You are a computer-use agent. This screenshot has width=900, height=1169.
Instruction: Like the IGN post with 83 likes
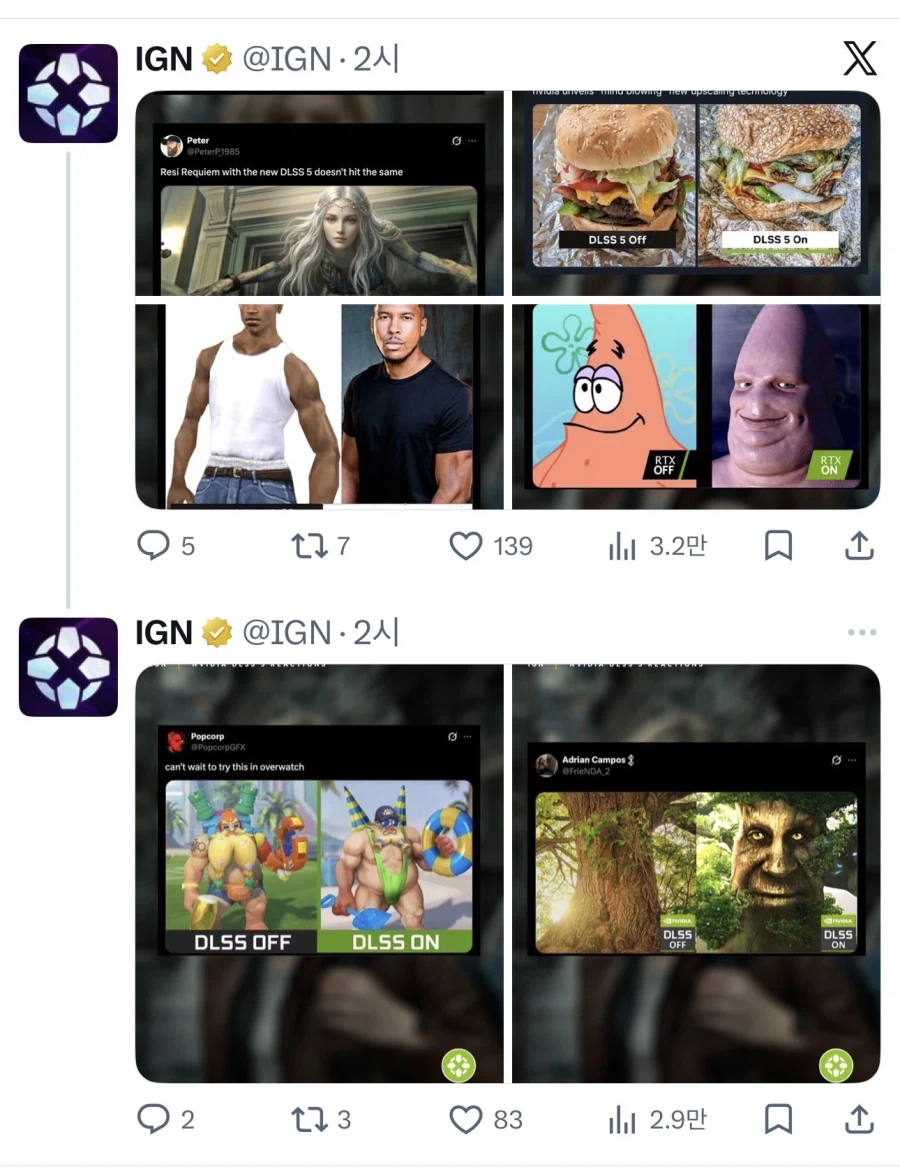click(466, 1119)
